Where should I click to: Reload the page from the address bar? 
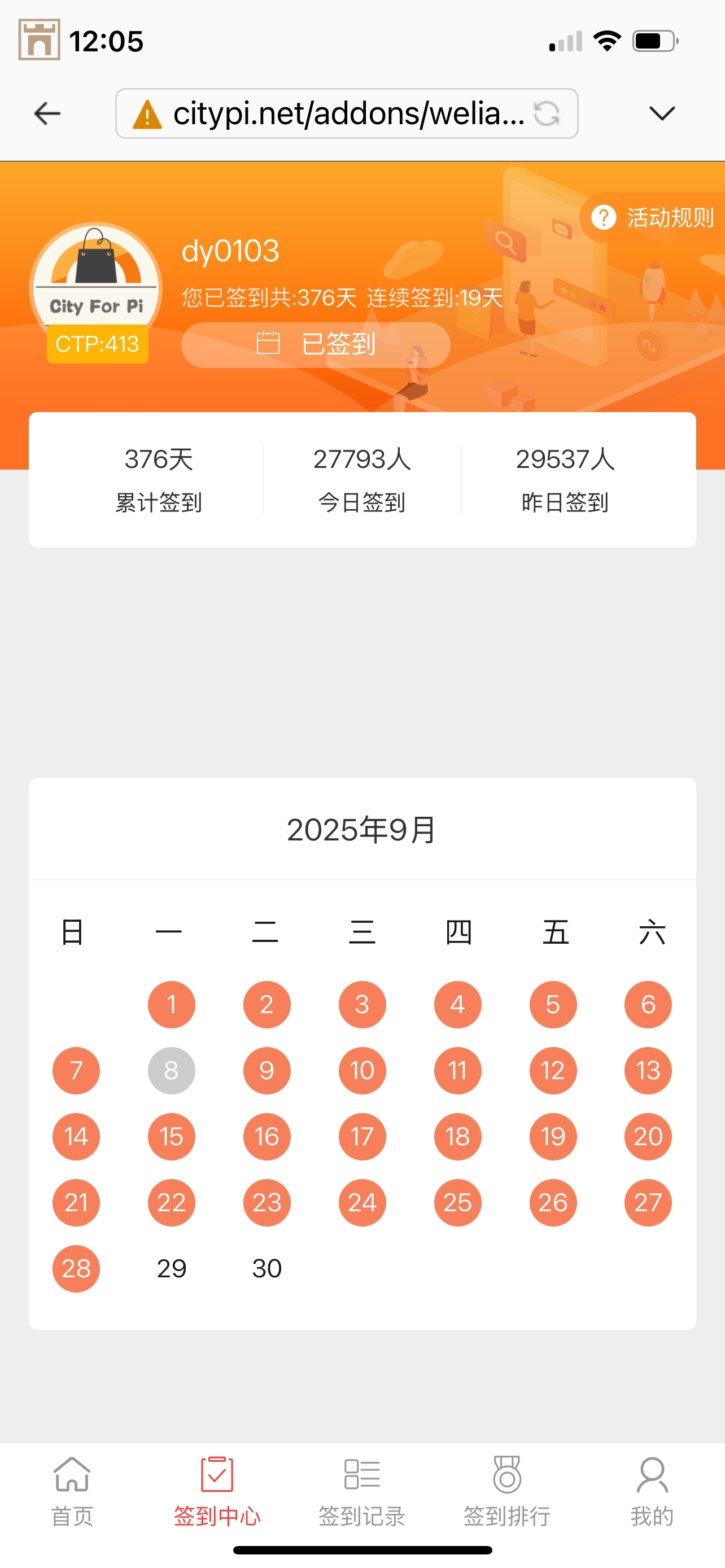546,114
